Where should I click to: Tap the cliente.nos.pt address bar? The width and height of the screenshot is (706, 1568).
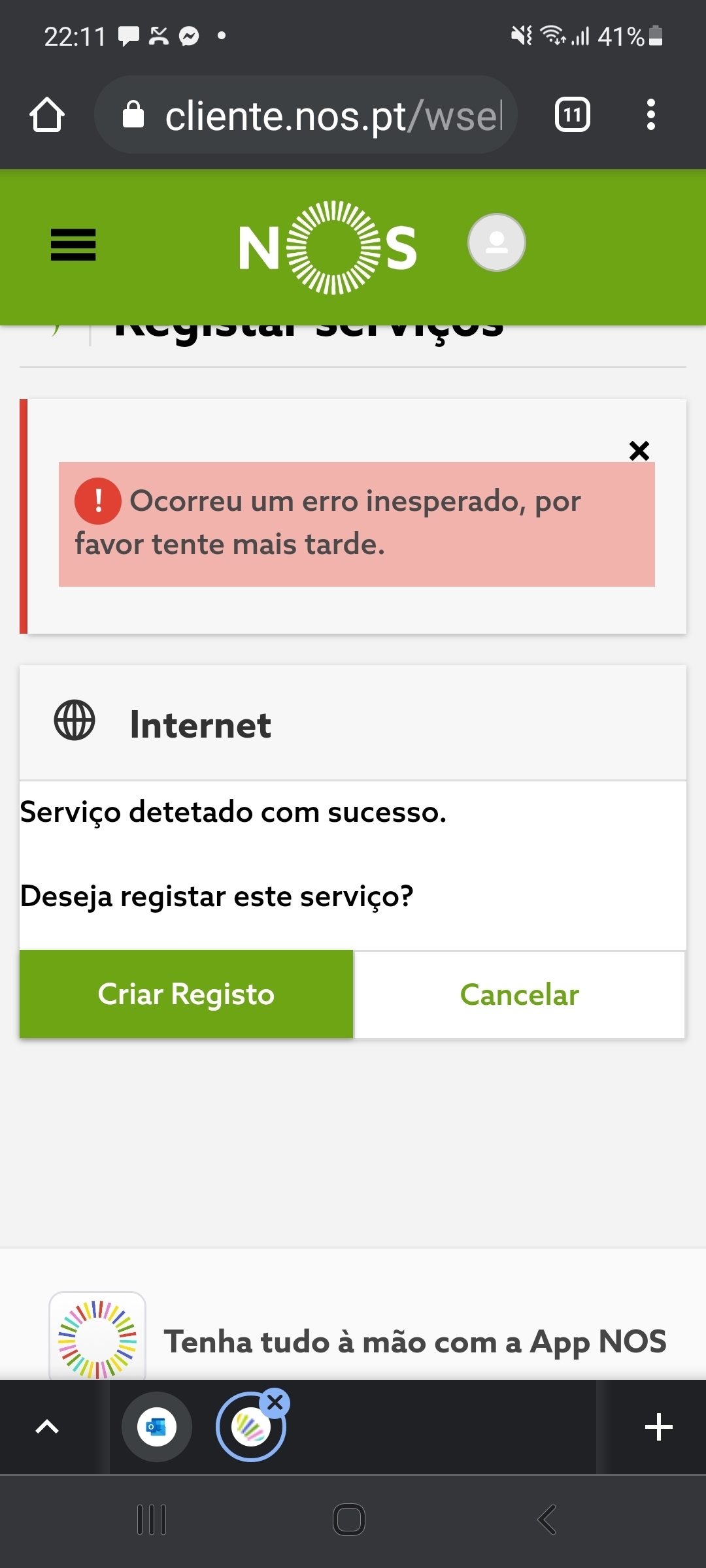point(306,115)
